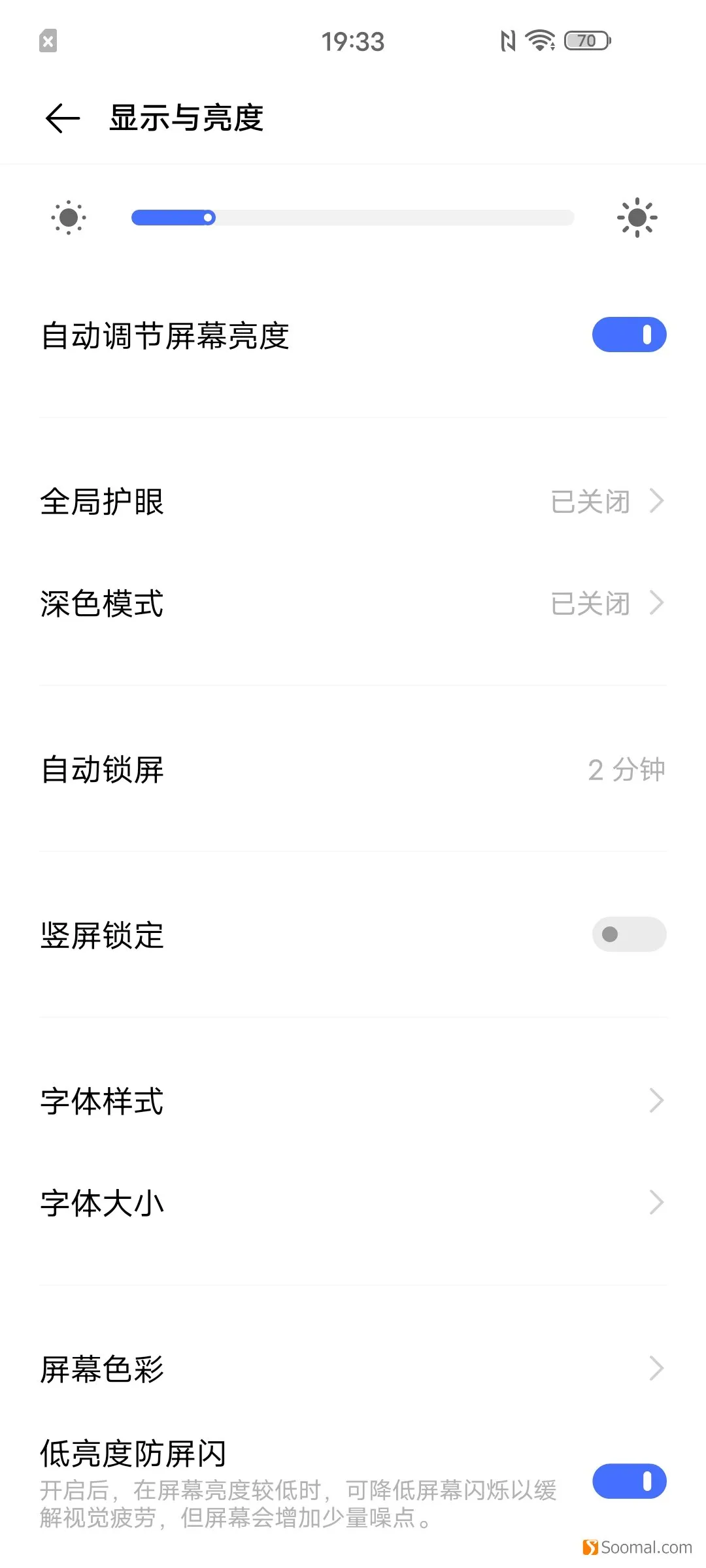Turn off 自动调节屏幕亮度 switch

[629, 335]
